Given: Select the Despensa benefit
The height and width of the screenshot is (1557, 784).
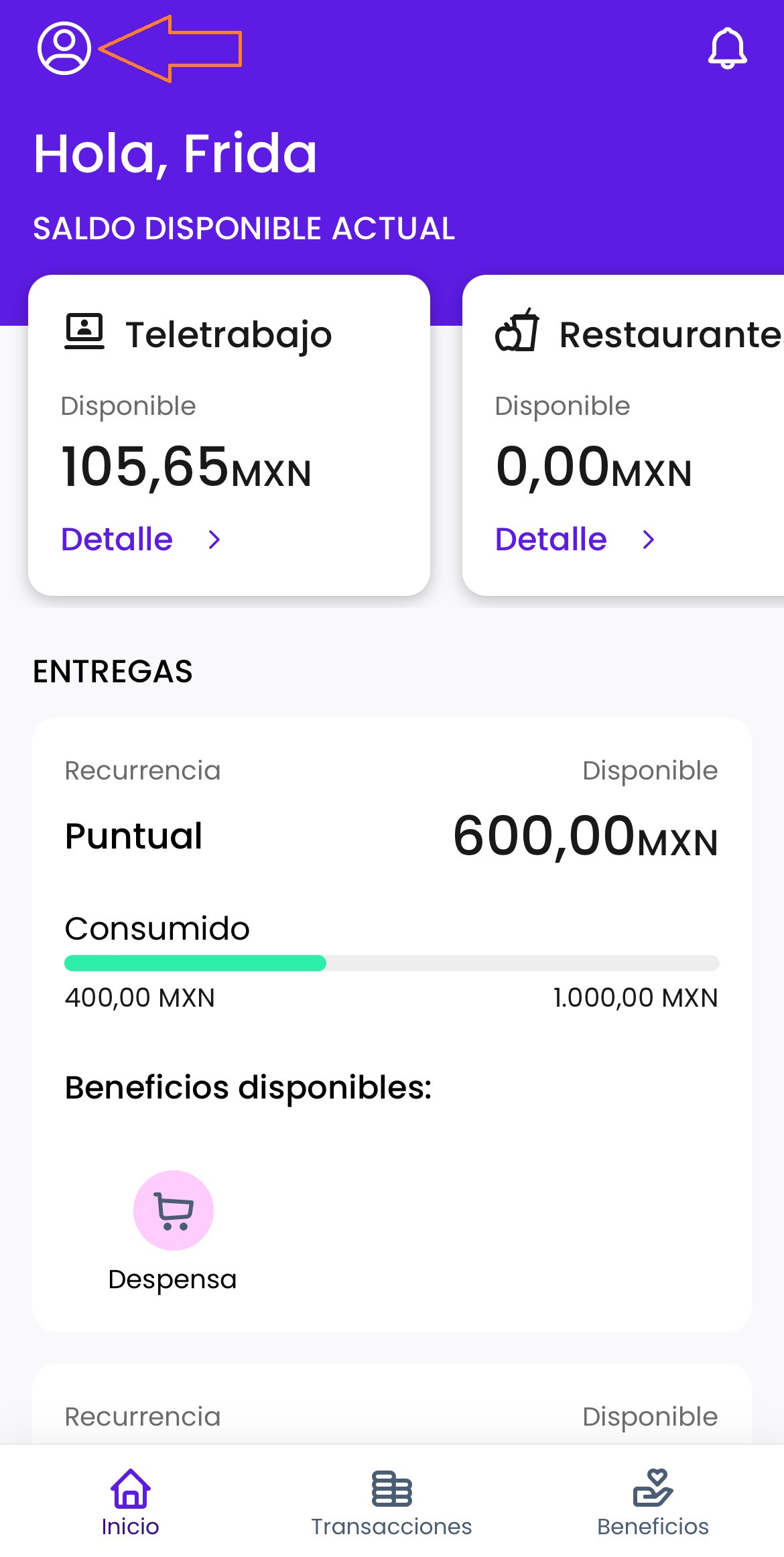Looking at the screenshot, I should point(173,1210).
